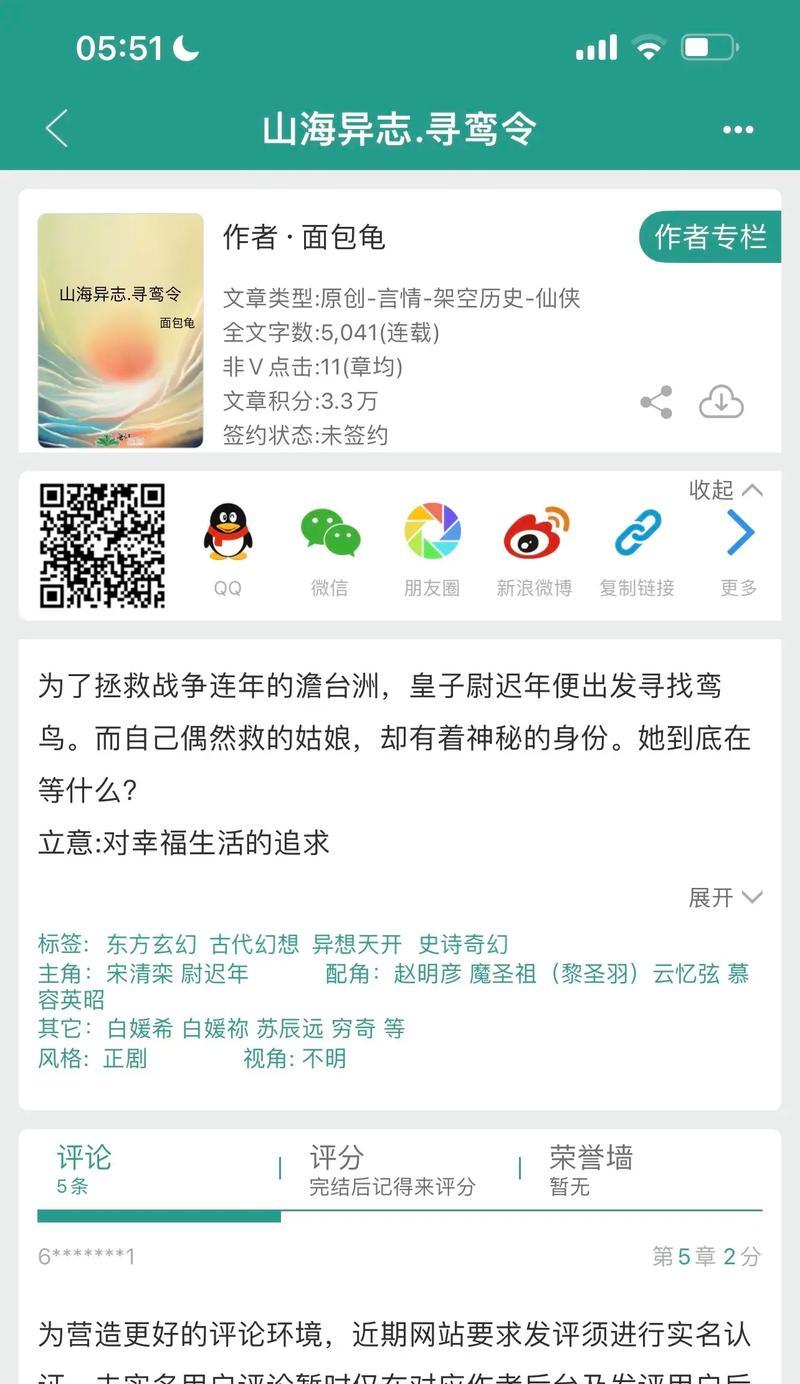
Task: Select the 东方玄幻 tag
Action: (x=152, y=944)
